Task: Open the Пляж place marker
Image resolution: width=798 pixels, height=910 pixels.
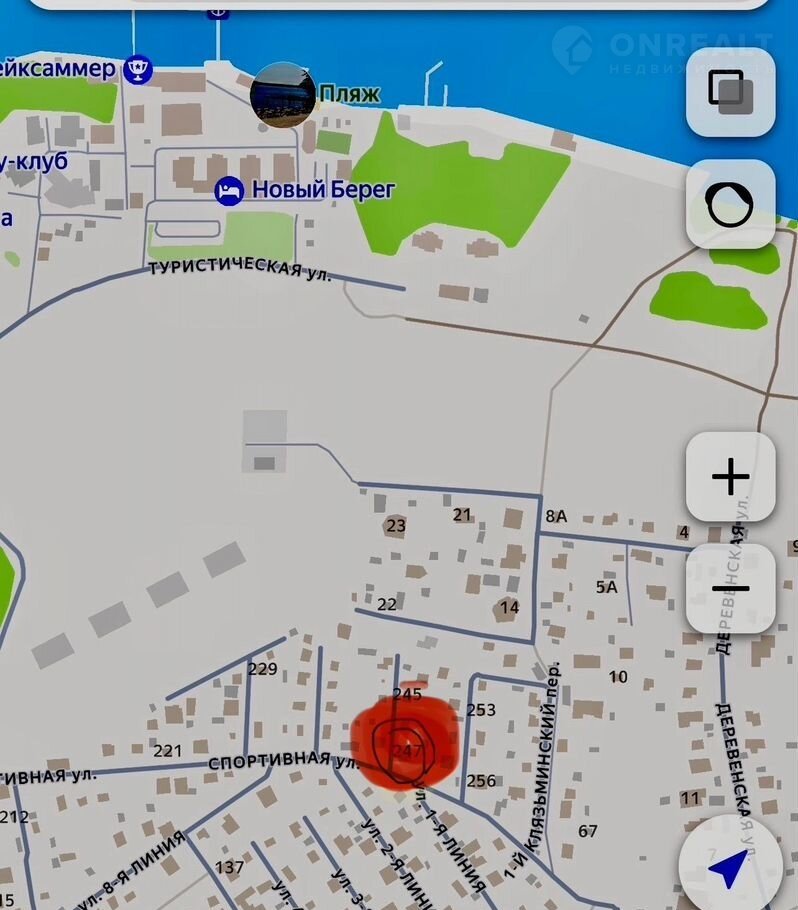Action: coord(283,95)
